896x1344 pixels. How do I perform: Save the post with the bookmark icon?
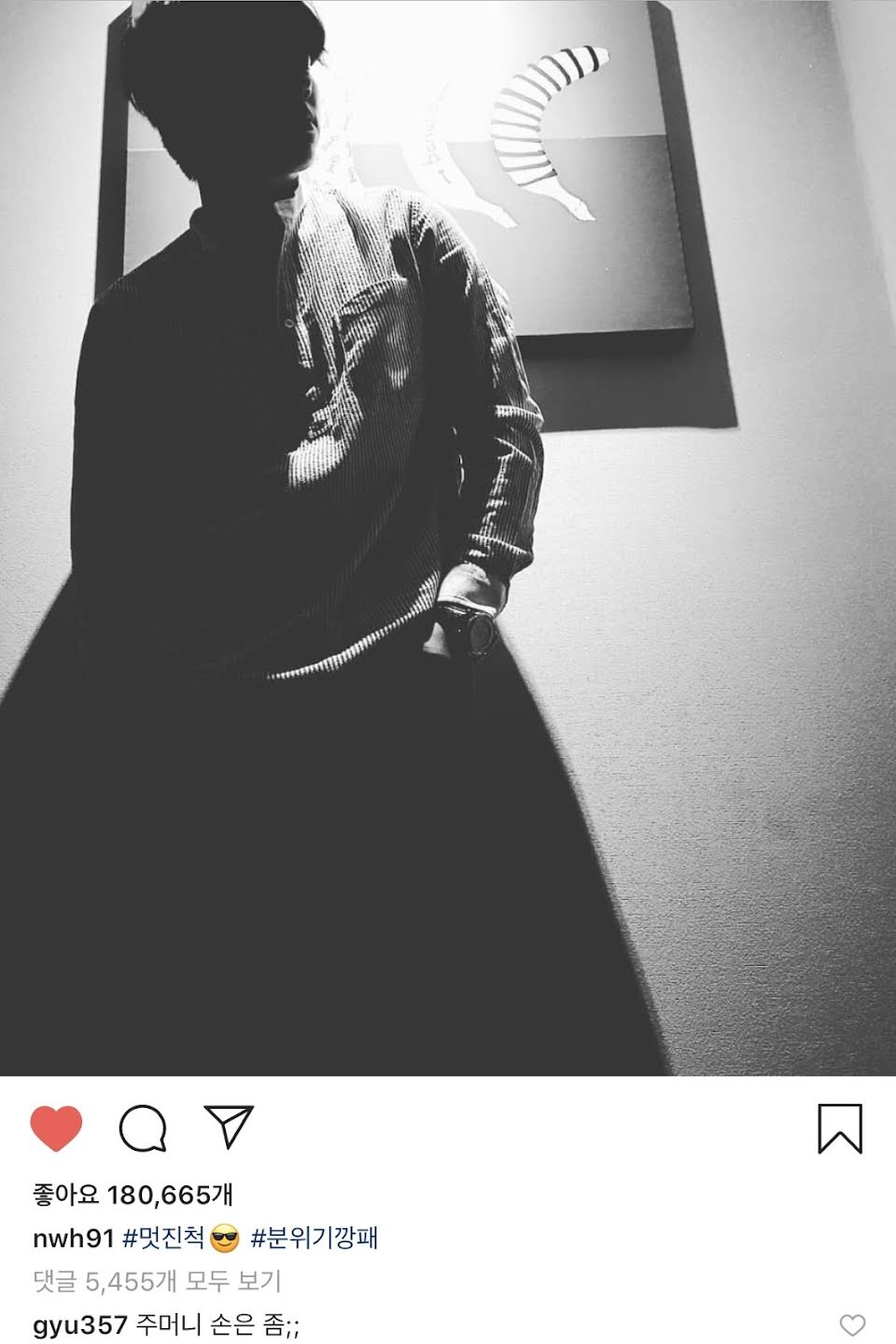(x=839, y=1128)
